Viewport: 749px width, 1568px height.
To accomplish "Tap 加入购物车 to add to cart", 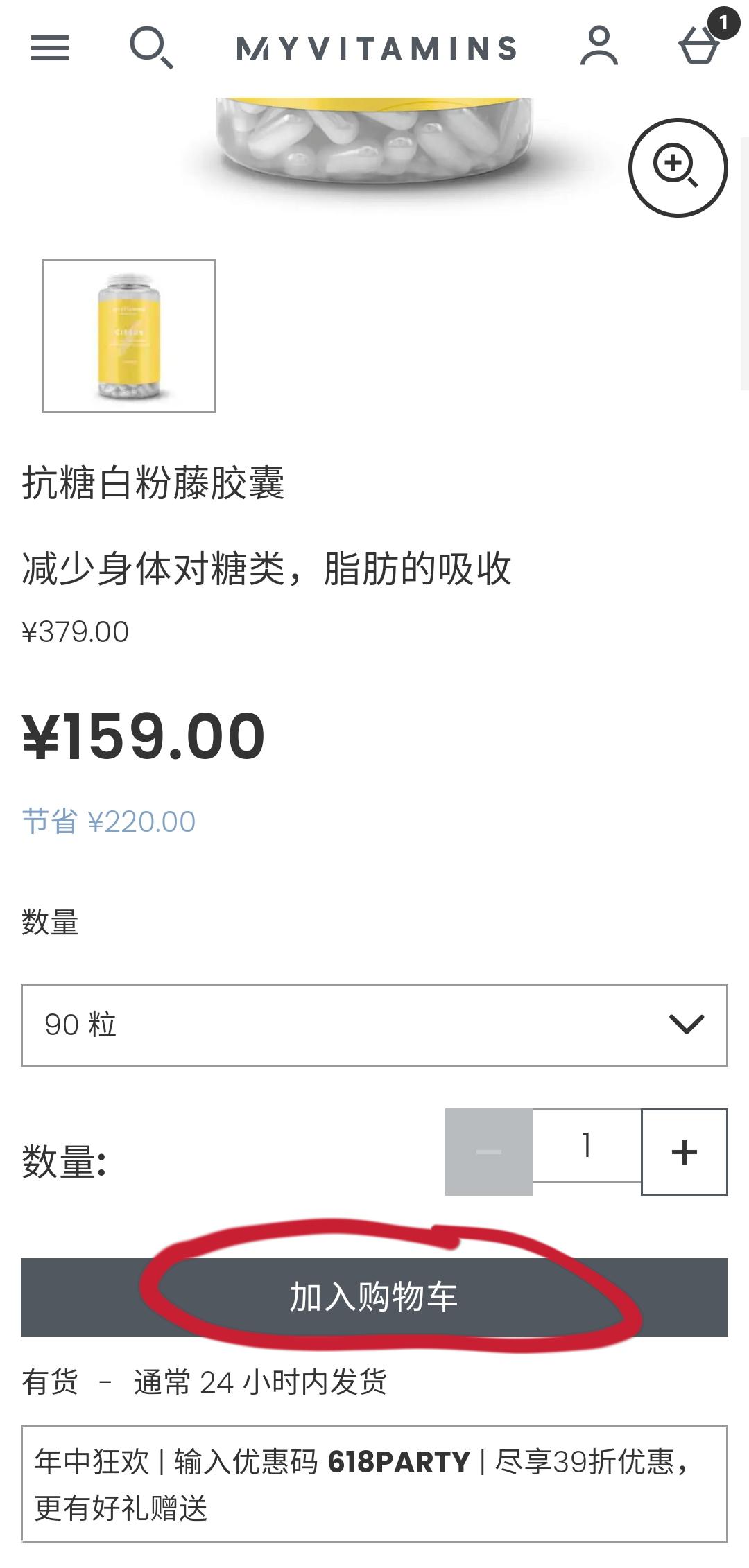I will (x=374, y=1297).
